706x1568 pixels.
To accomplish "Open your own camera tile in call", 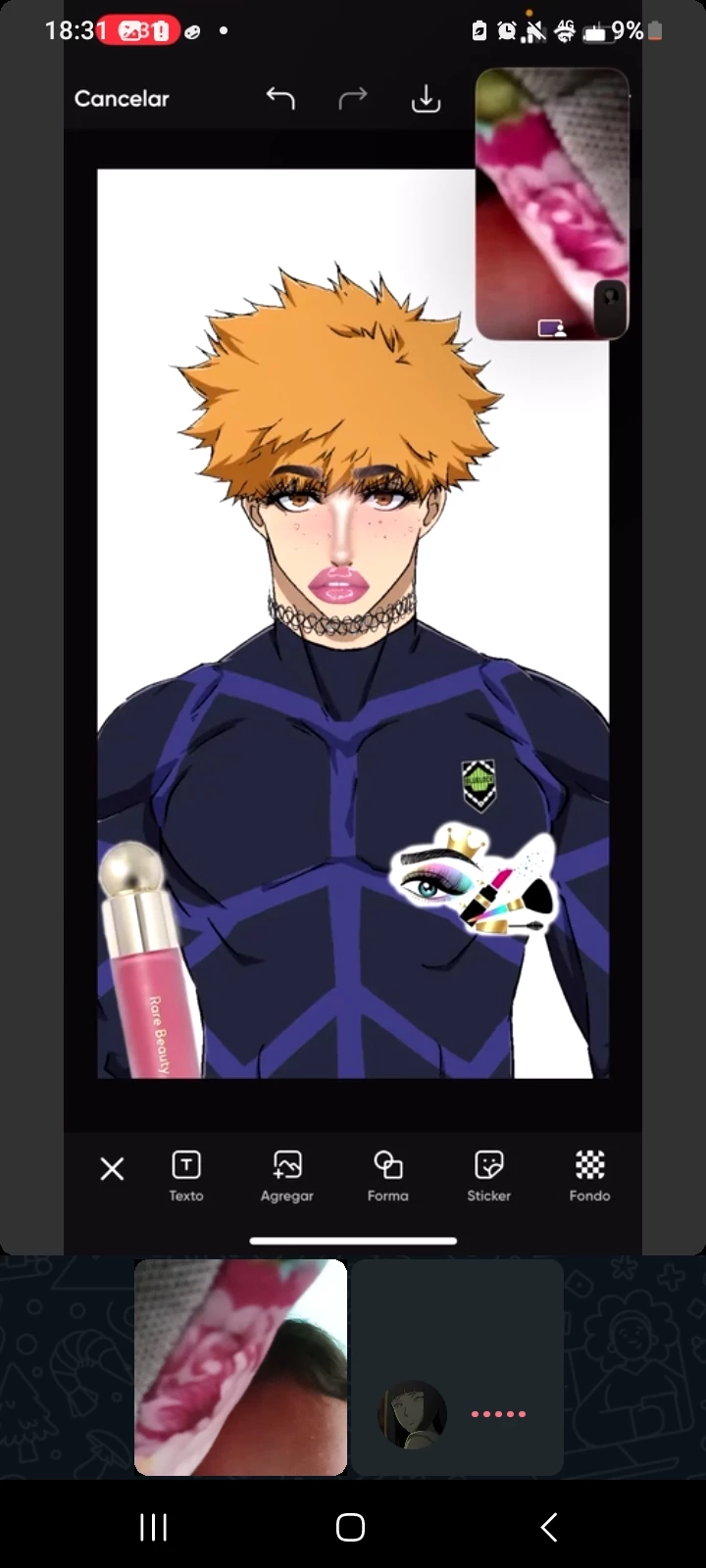I will point(240,1367).
